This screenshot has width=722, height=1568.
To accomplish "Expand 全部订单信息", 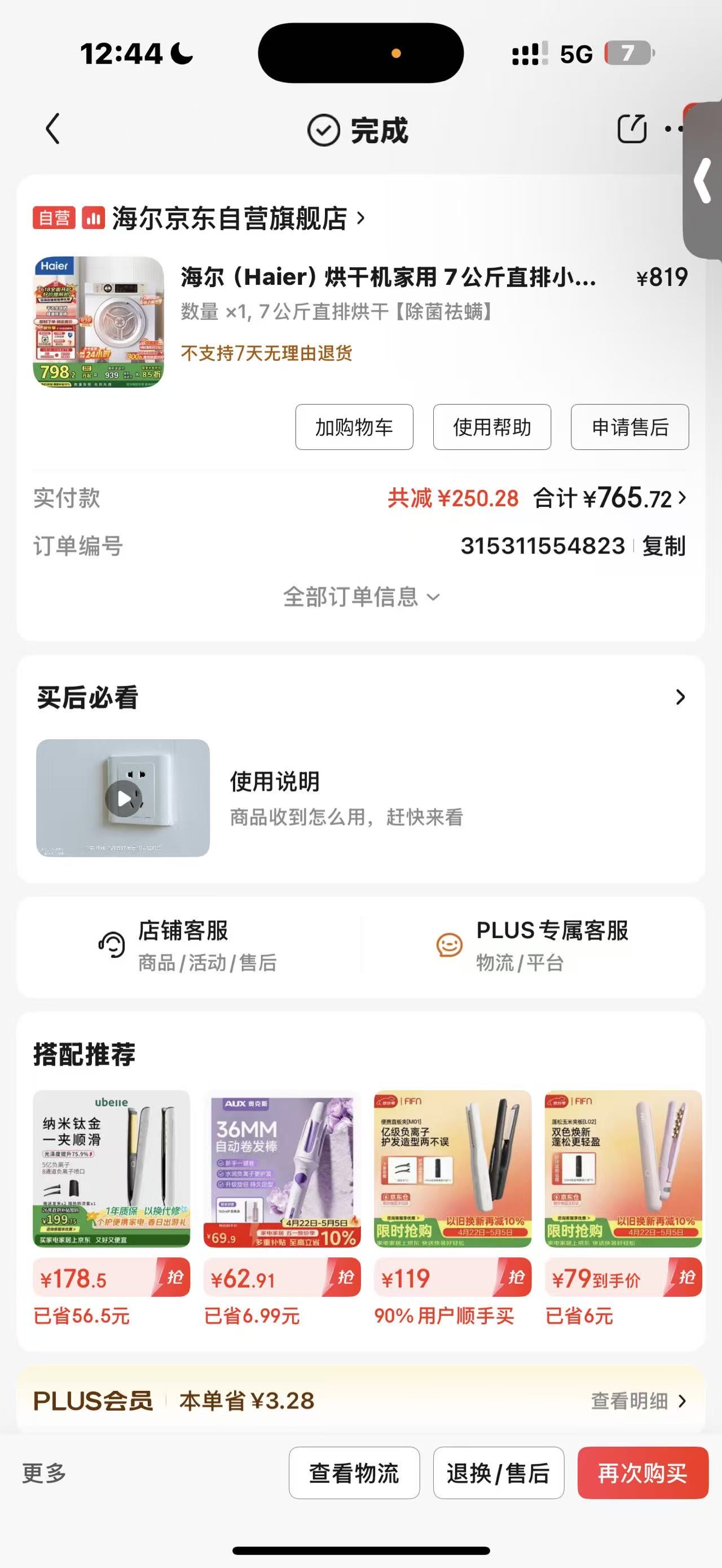I will pyautogui.click(x=360, y=597).
